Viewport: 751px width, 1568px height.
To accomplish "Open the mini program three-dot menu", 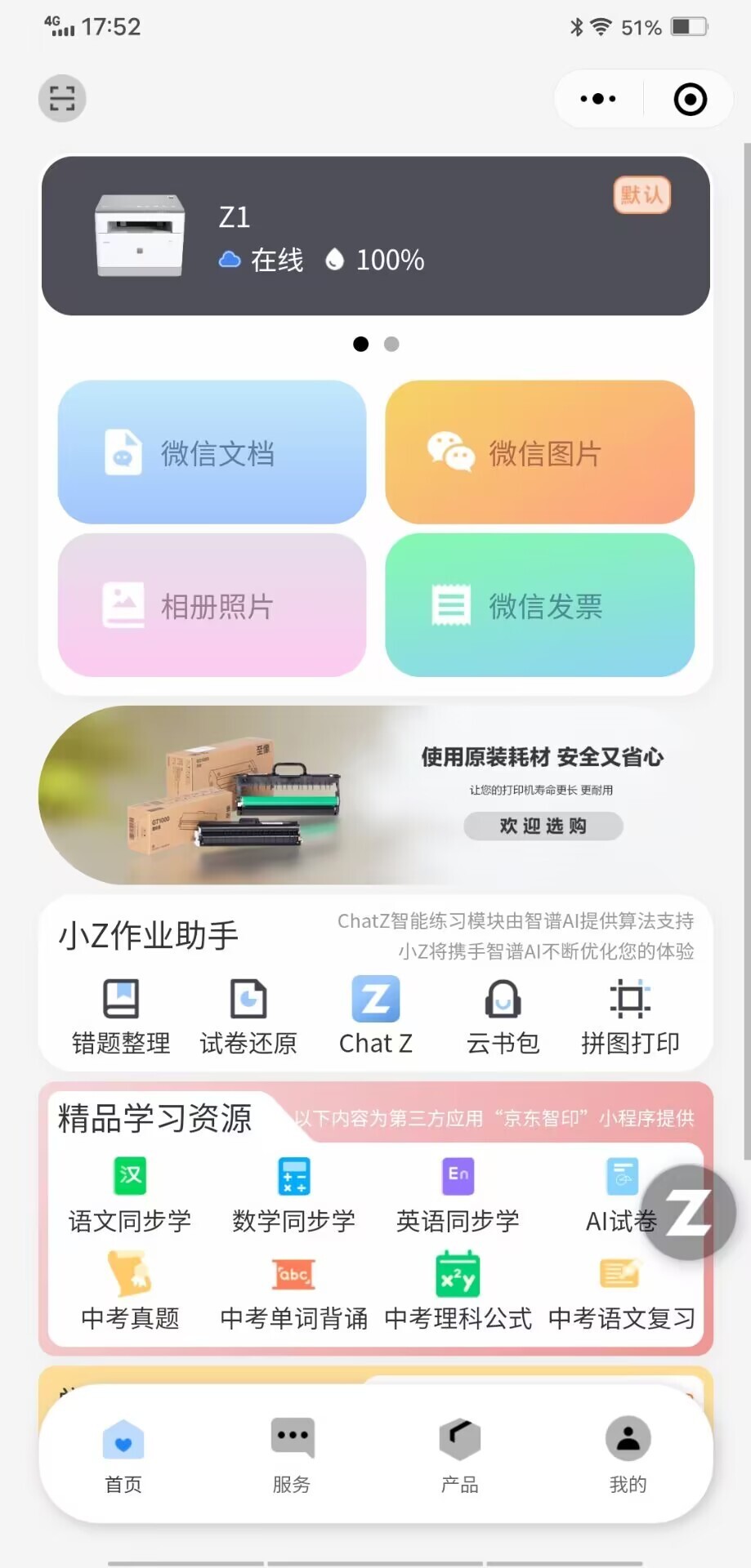I will click(598, 99).
